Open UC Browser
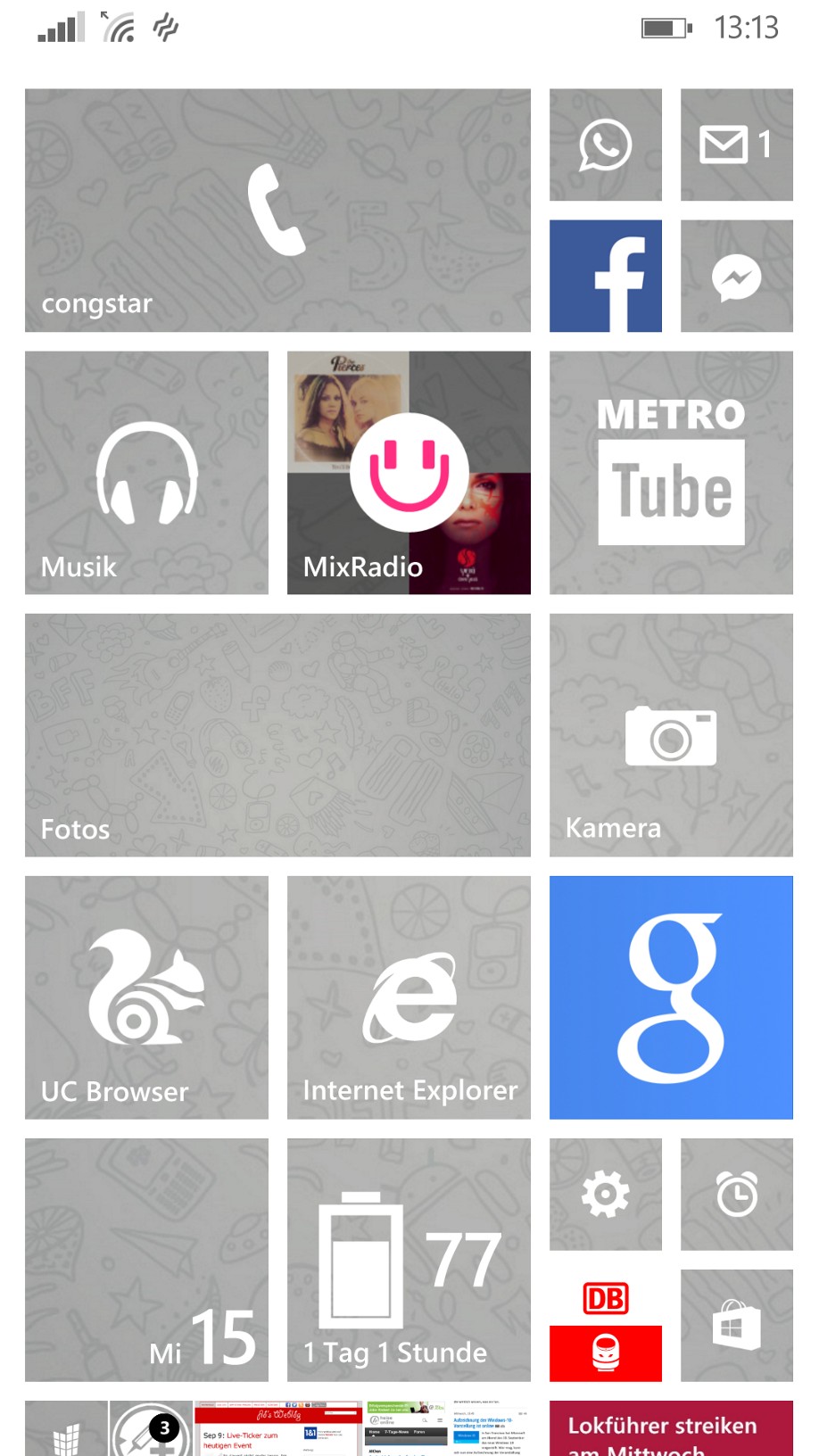The image size is (819, 1456). (x=146, y=997)
